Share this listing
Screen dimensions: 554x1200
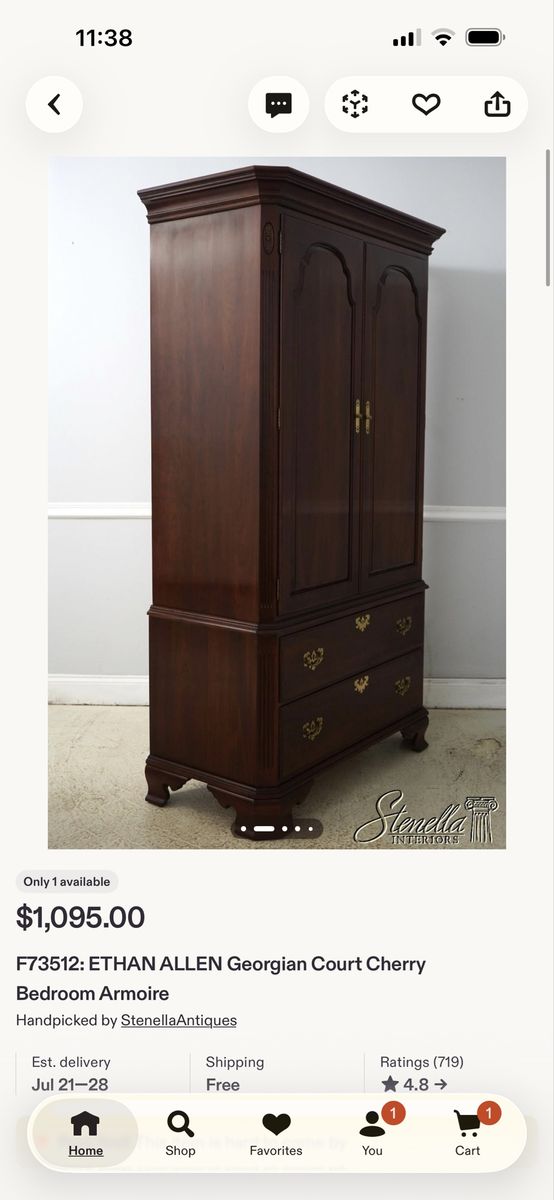(x=497, y=104)
